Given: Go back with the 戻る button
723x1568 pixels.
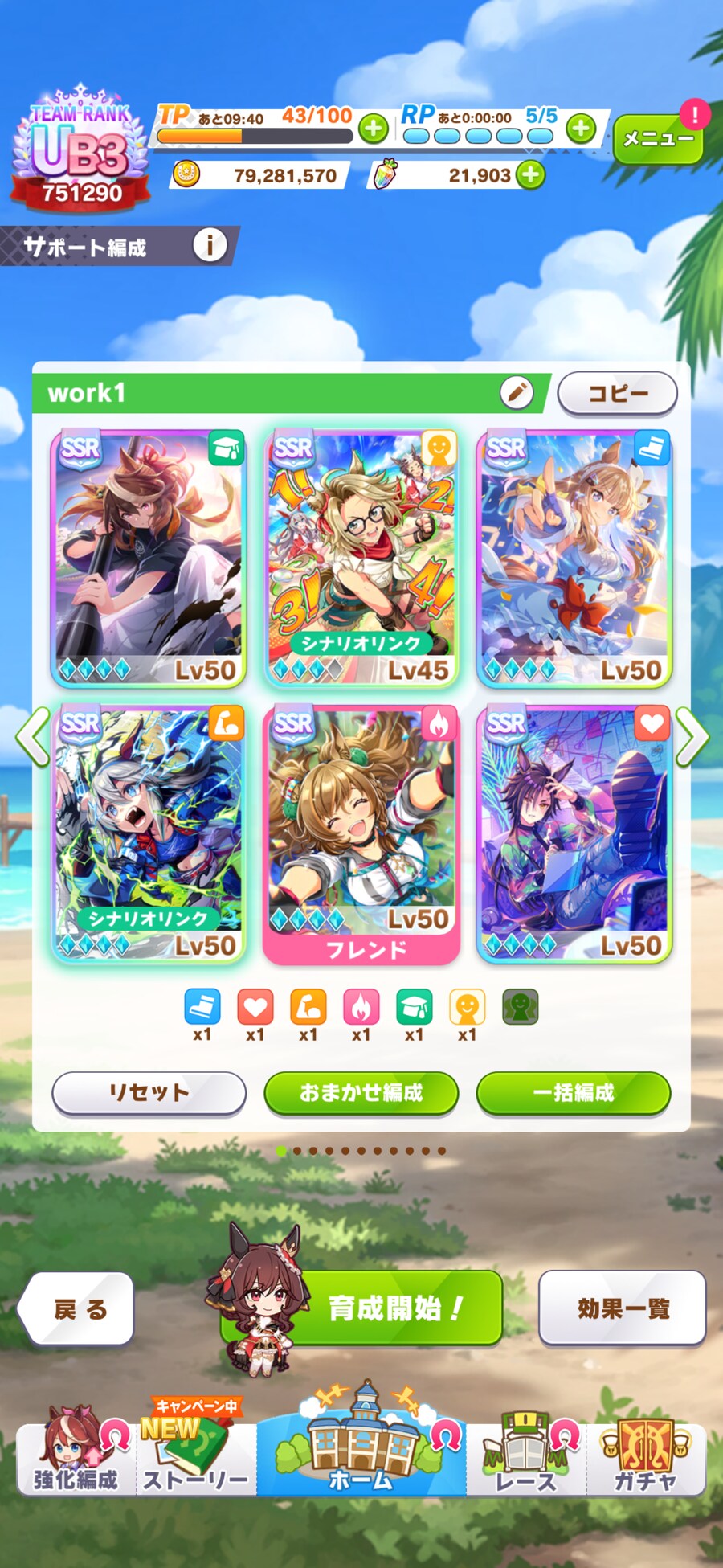Looking at the screenshot, I should 76,1309.
